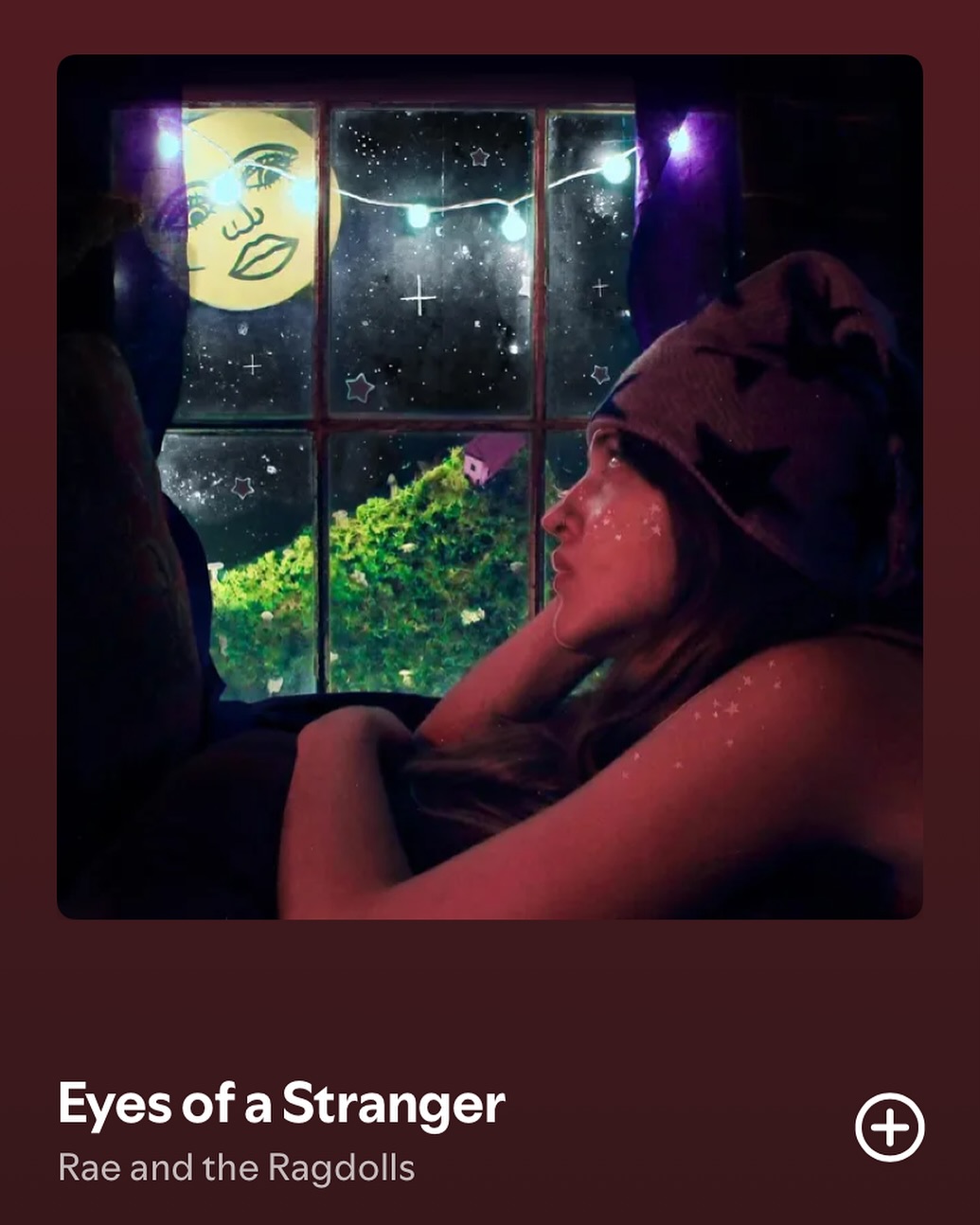Tap the Eyes of a Stranger album cover
The width and height of the screenshot is (980, 1225).
coord(490,487)
